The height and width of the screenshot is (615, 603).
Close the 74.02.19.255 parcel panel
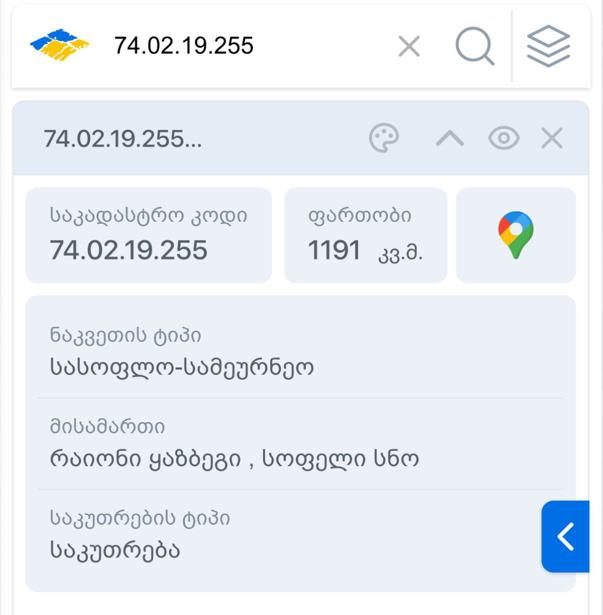coord(552,138)
